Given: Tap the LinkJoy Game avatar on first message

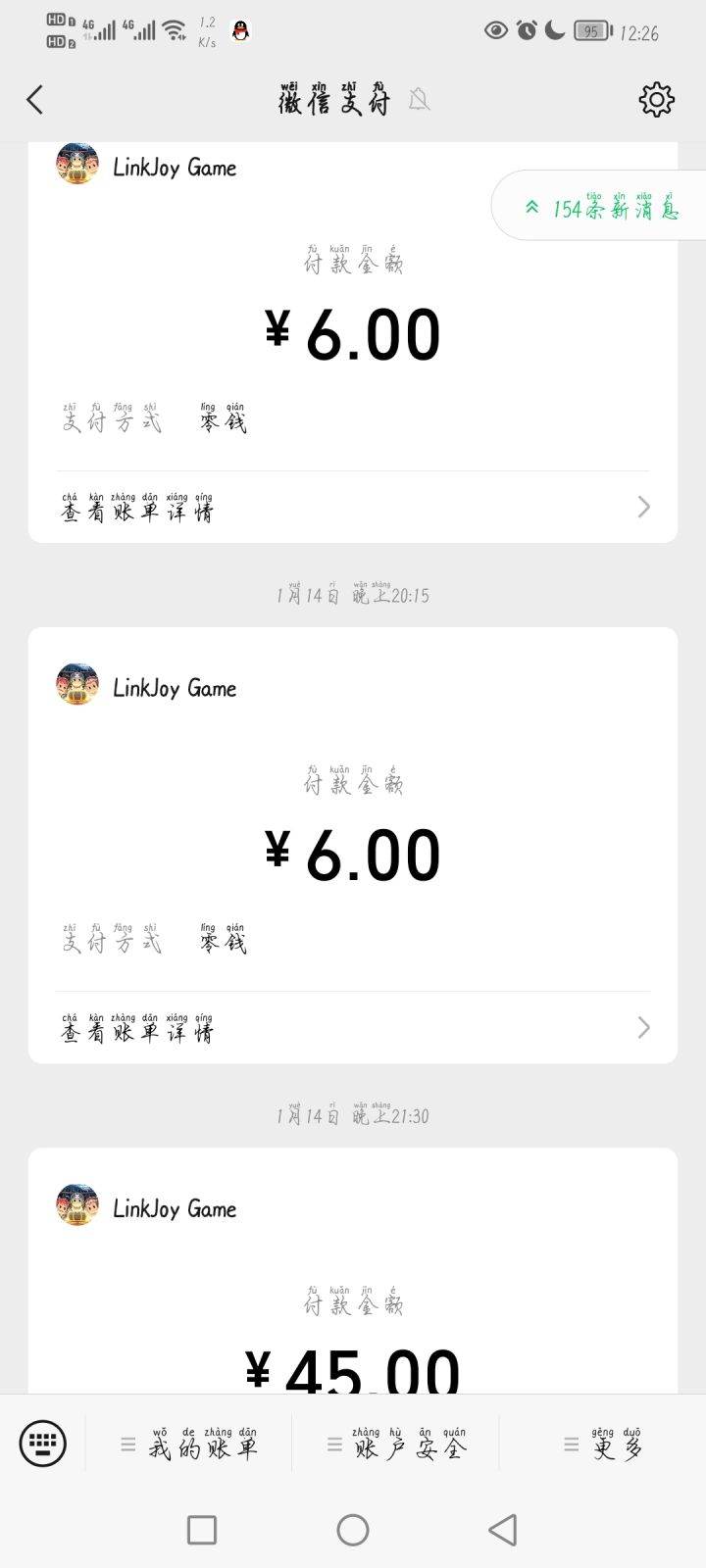Looking at the screenshot, I should (x=76, y=165).
